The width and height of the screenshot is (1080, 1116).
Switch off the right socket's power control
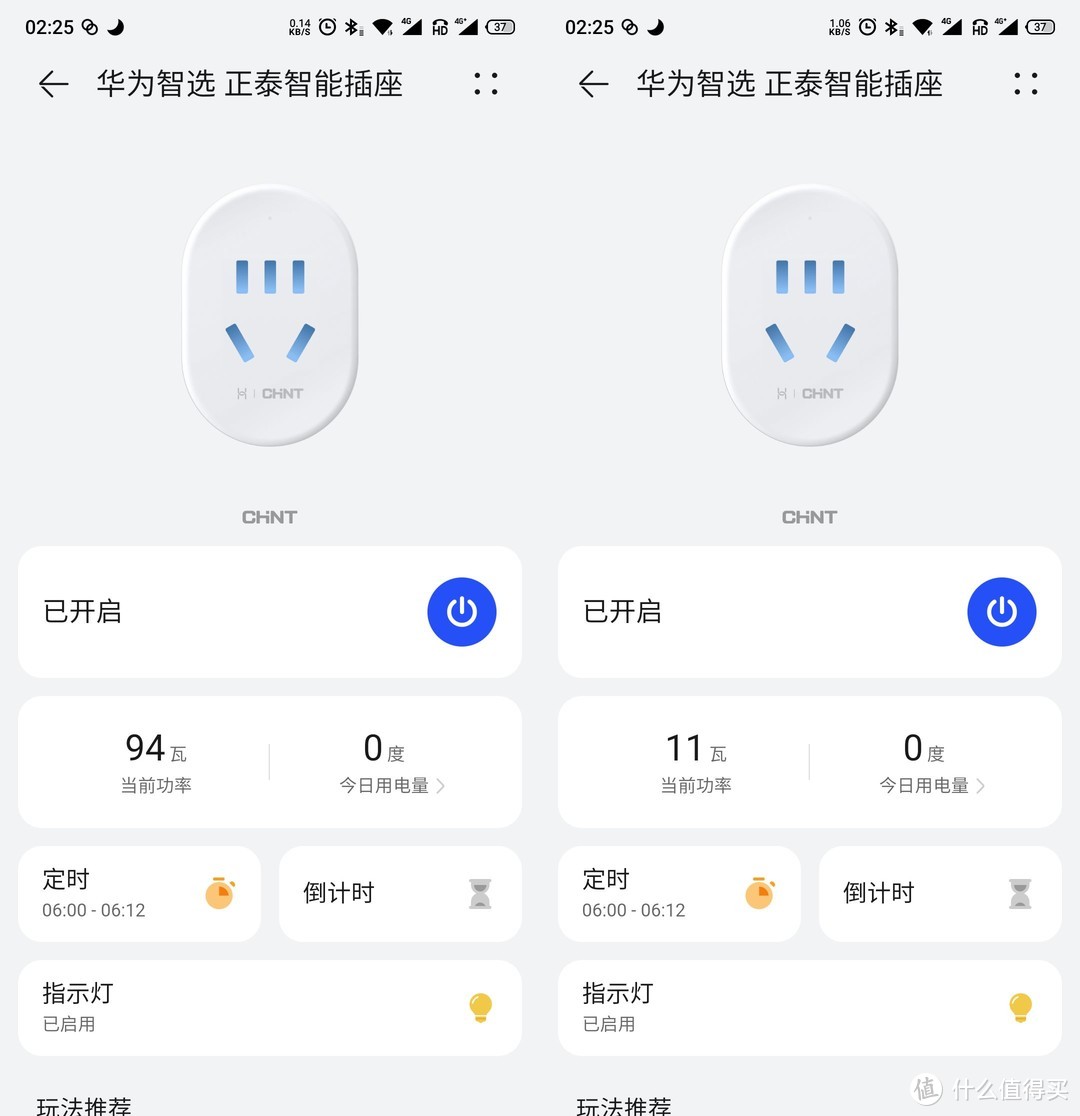tap(1001, 611)
